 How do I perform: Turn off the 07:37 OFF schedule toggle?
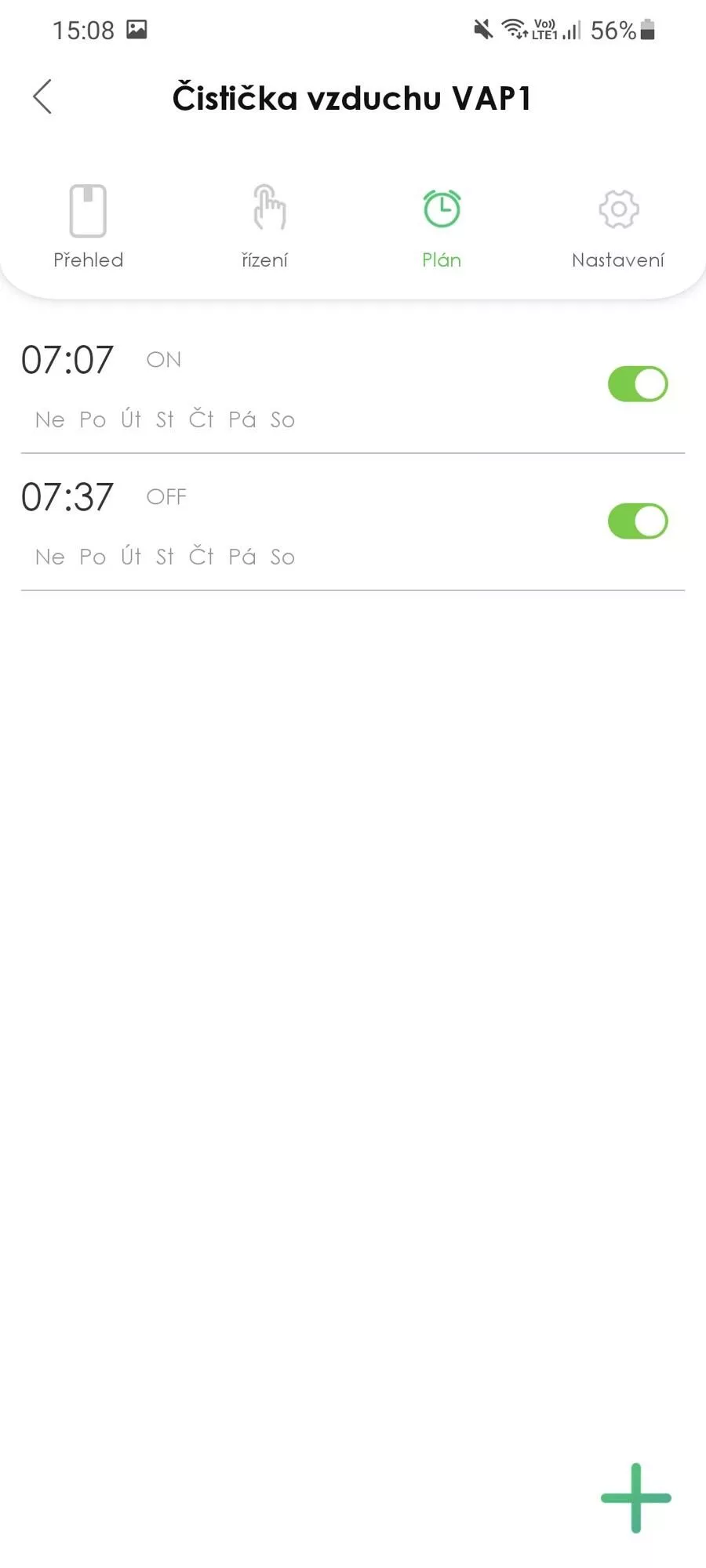638,521
